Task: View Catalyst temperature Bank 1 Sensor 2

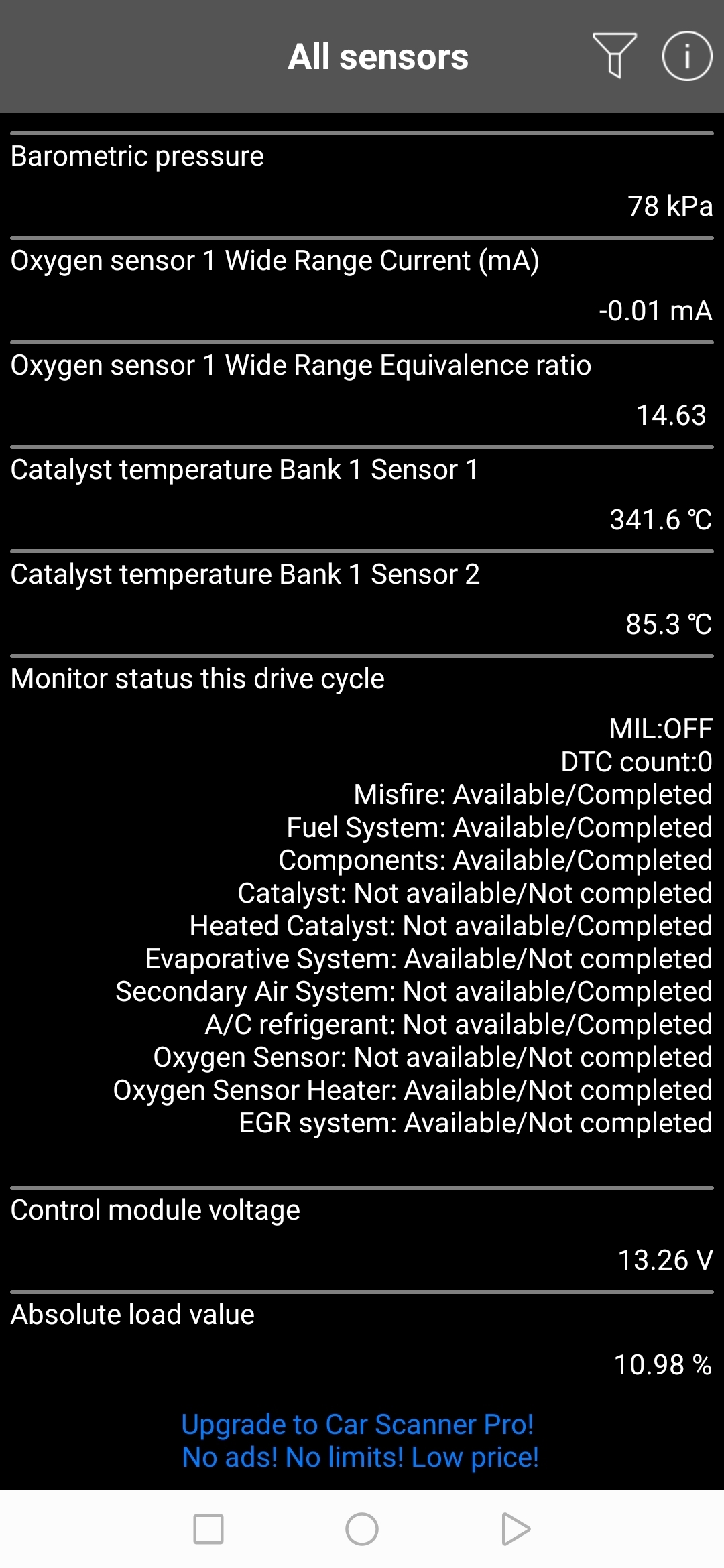Action: click(x=362, y=599)
